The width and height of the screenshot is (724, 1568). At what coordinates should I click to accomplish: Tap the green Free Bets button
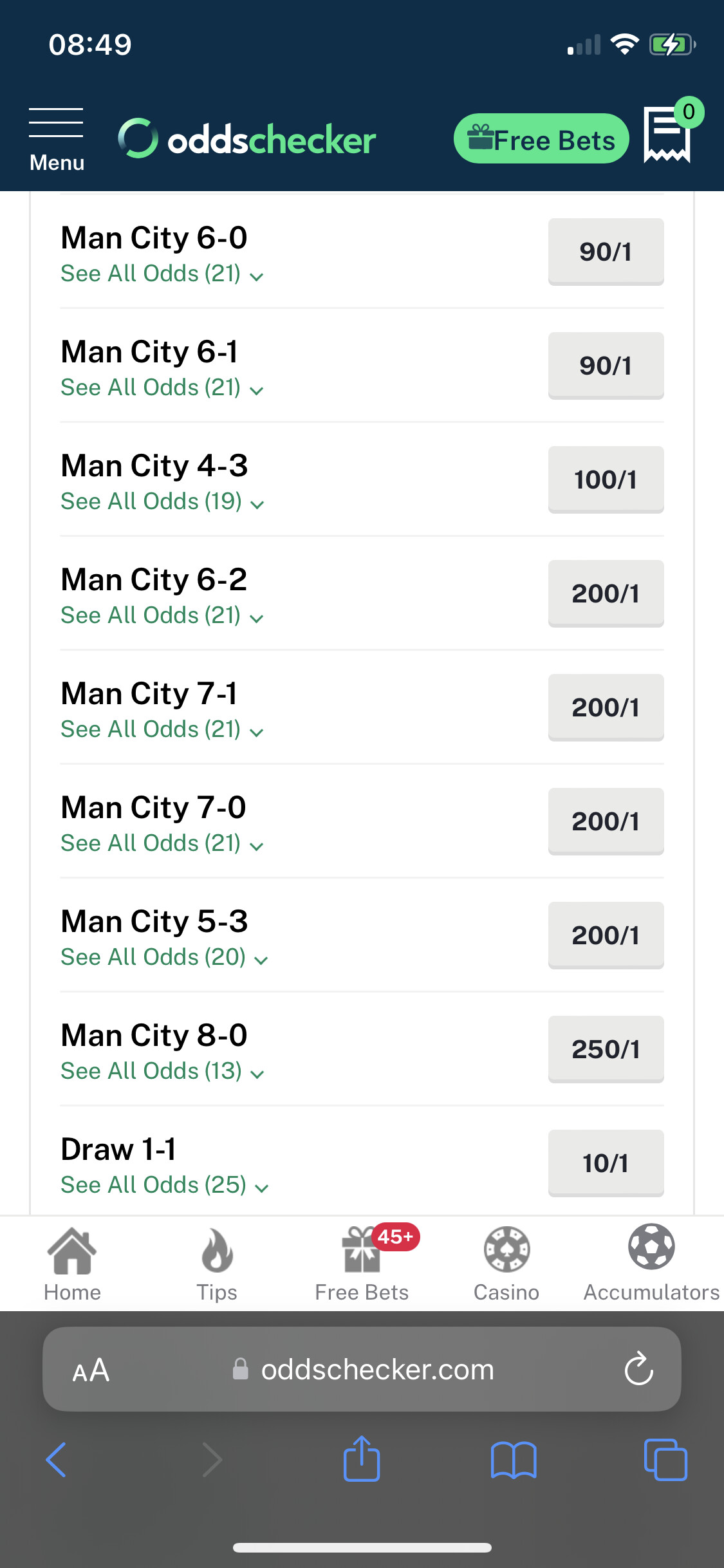[541, 139]
